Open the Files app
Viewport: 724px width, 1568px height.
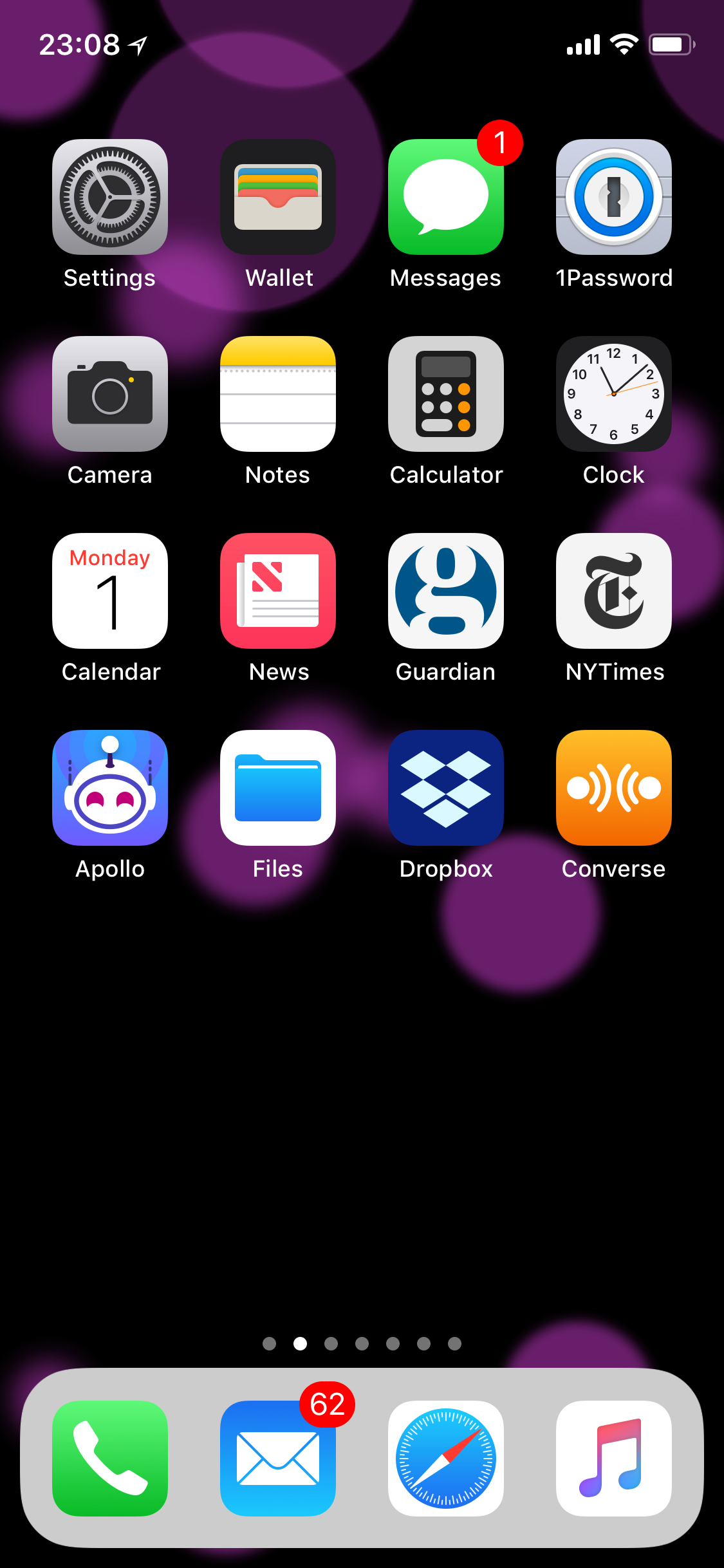tap(278, 788)
